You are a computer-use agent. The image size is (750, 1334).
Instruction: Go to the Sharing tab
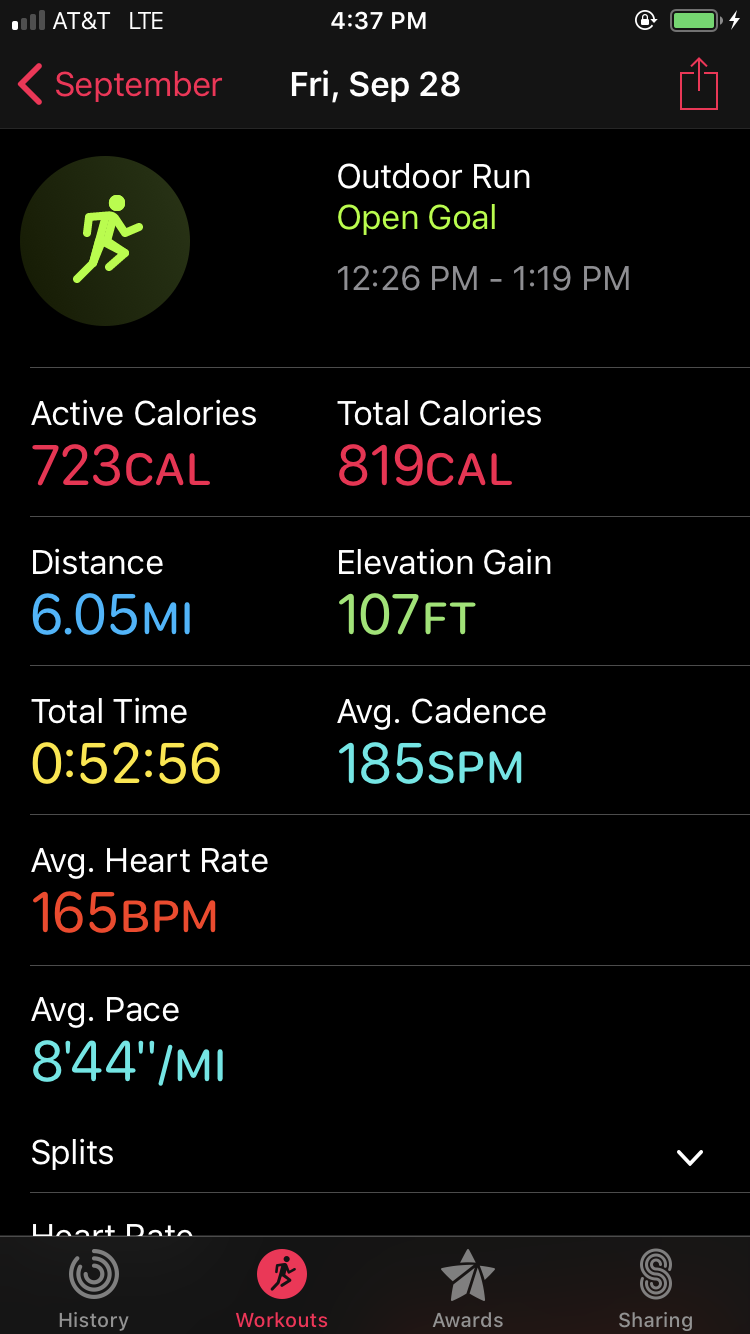tap(655, 1289)
